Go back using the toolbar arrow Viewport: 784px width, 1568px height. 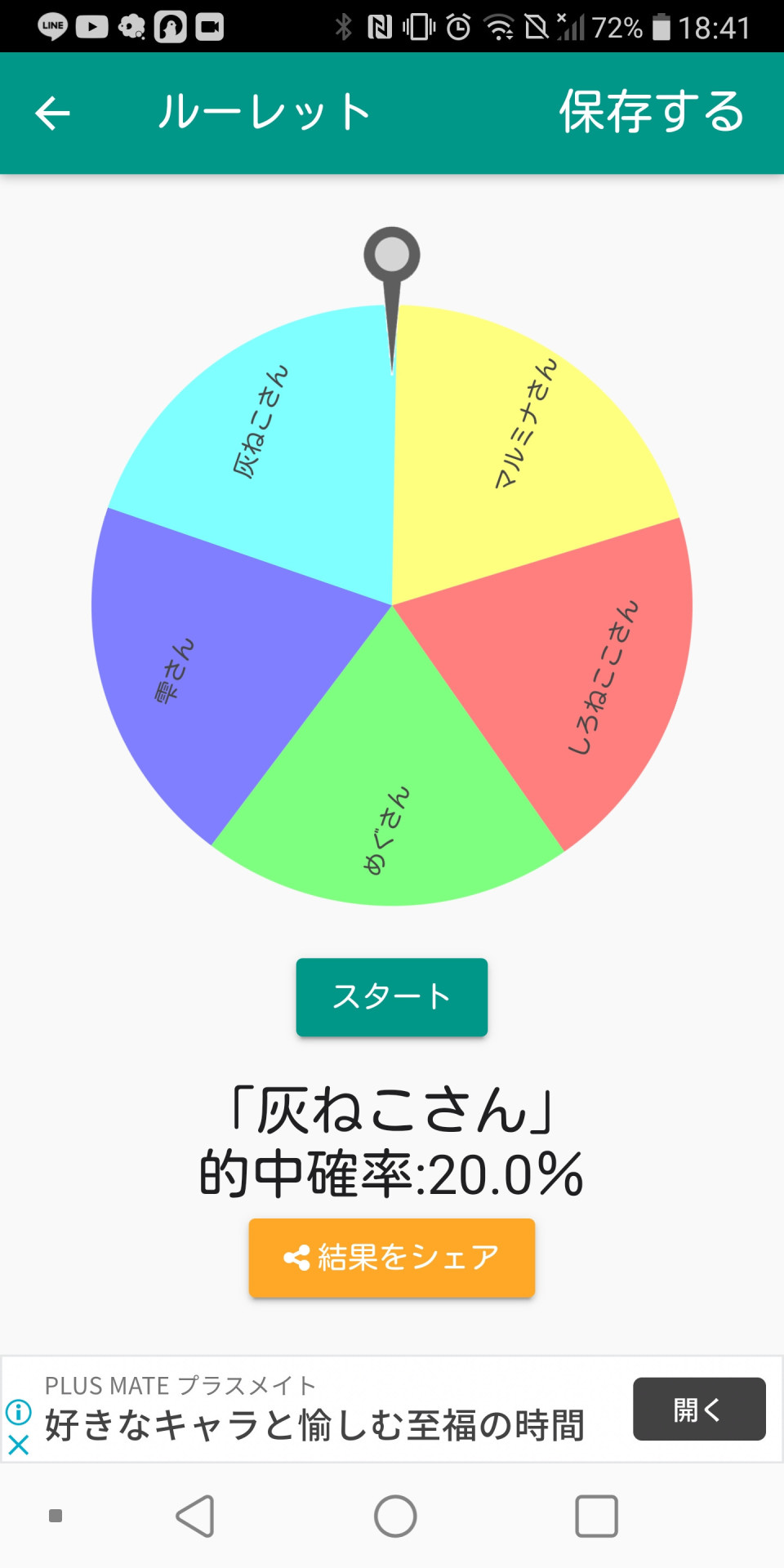click(x=52, y=113)
